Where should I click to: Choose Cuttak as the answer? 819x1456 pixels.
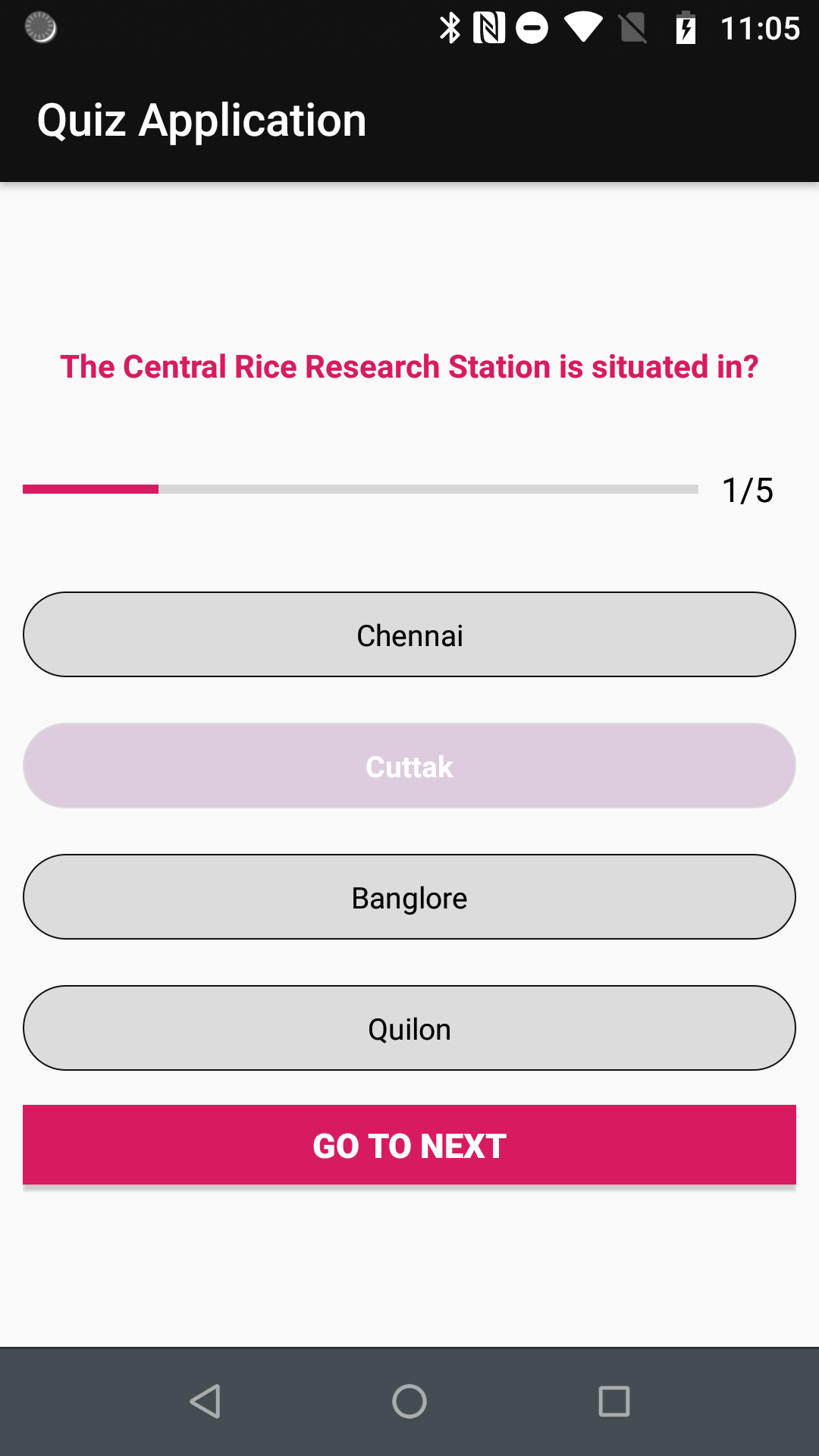click(x=409, y=766)
